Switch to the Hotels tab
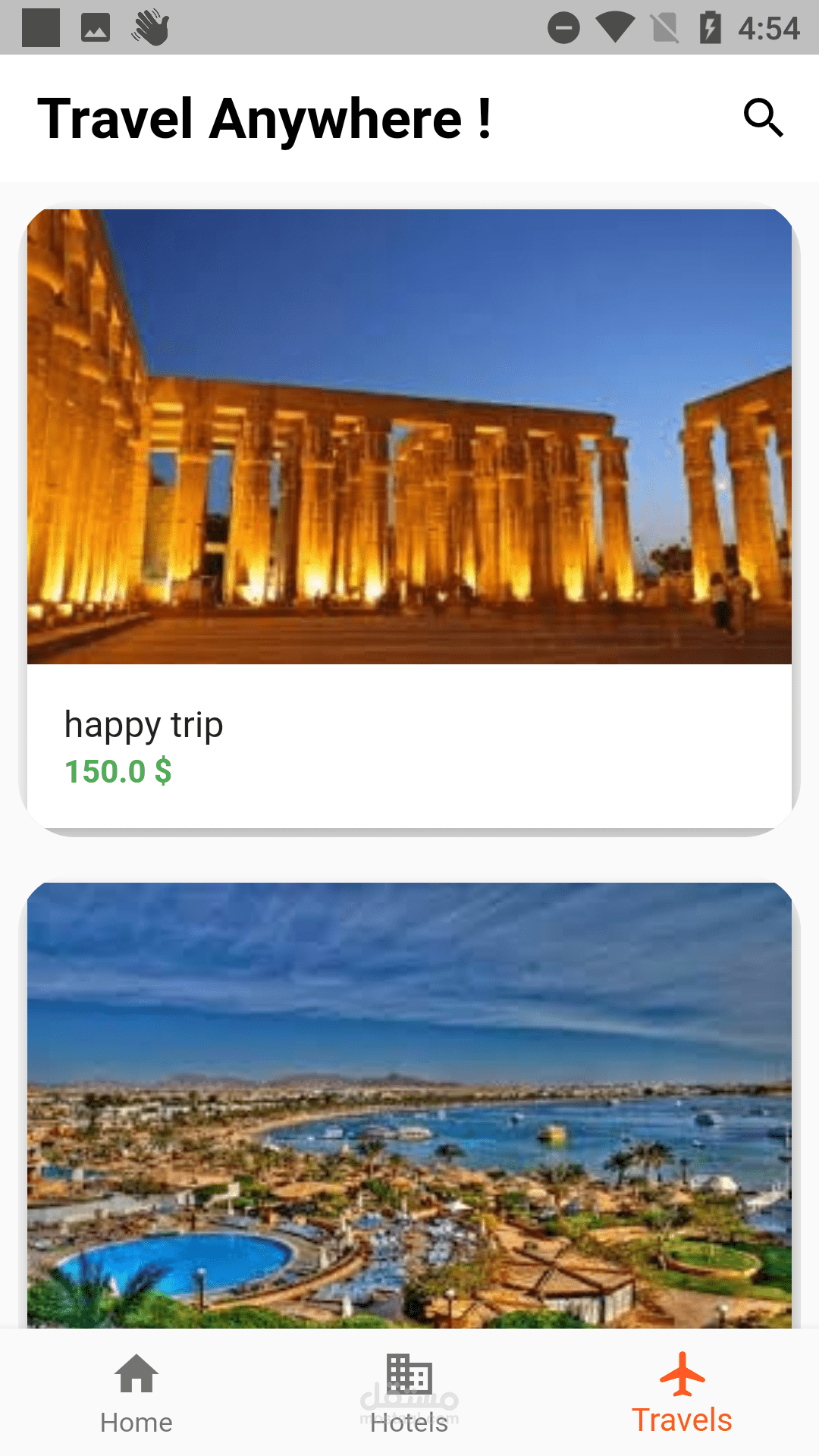Screen dimensions: 819x1456 (x=409, y=1394)
